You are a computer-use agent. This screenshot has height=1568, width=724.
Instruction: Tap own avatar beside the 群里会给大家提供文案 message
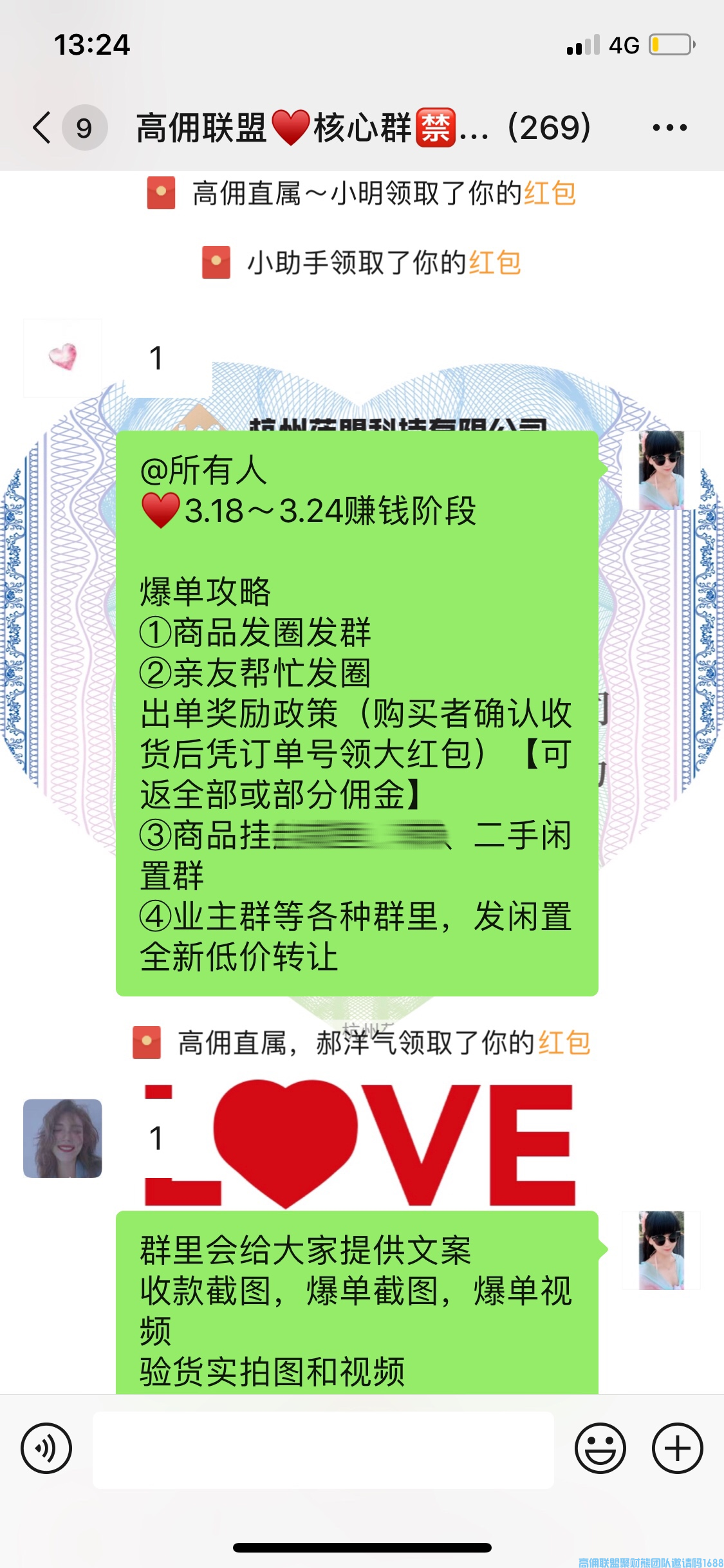661,1250
